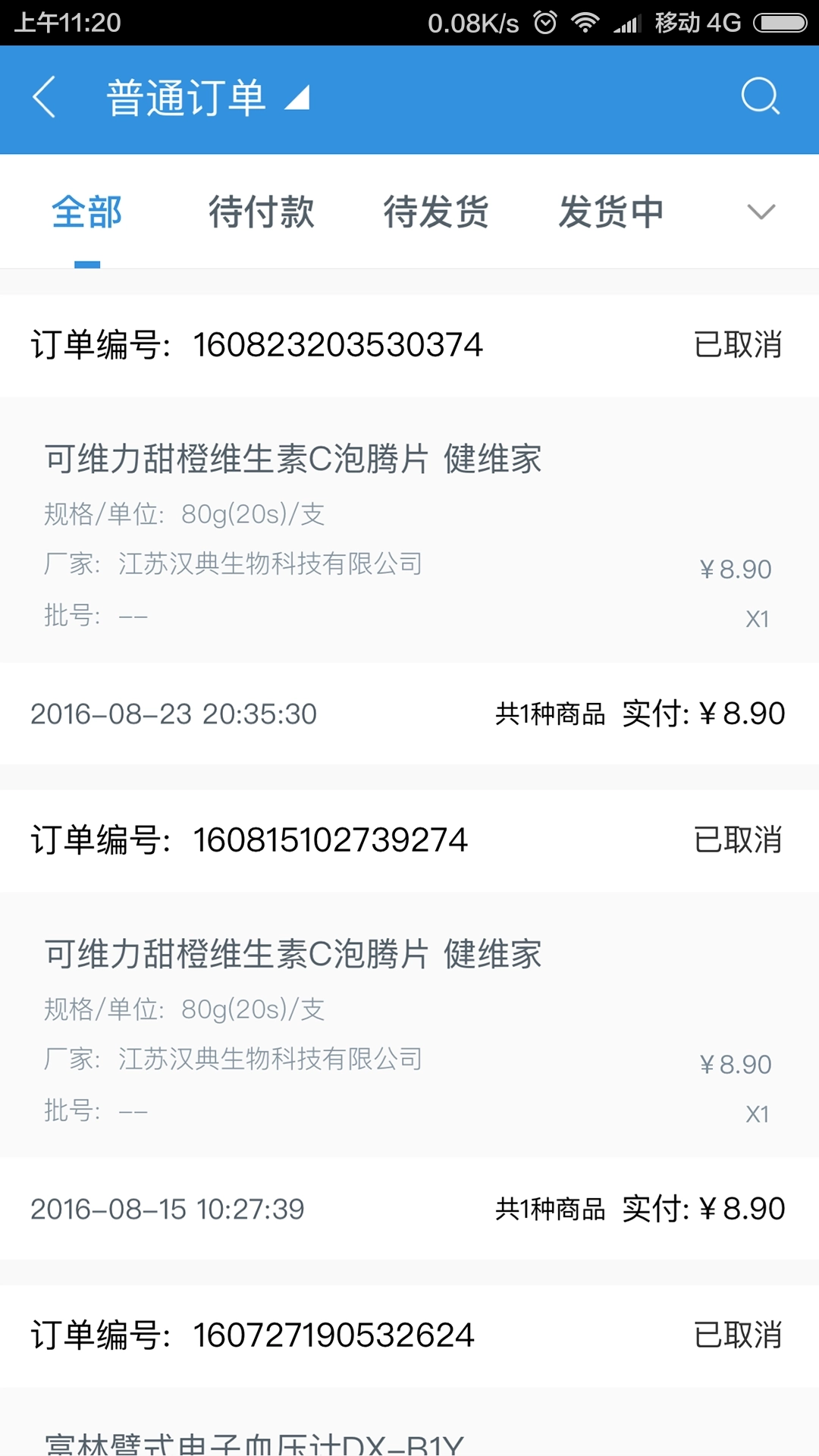Show the 待发货 orders tab
Image resolution: width=819 pixels, height=1456 pixels.
coord(436,212)
